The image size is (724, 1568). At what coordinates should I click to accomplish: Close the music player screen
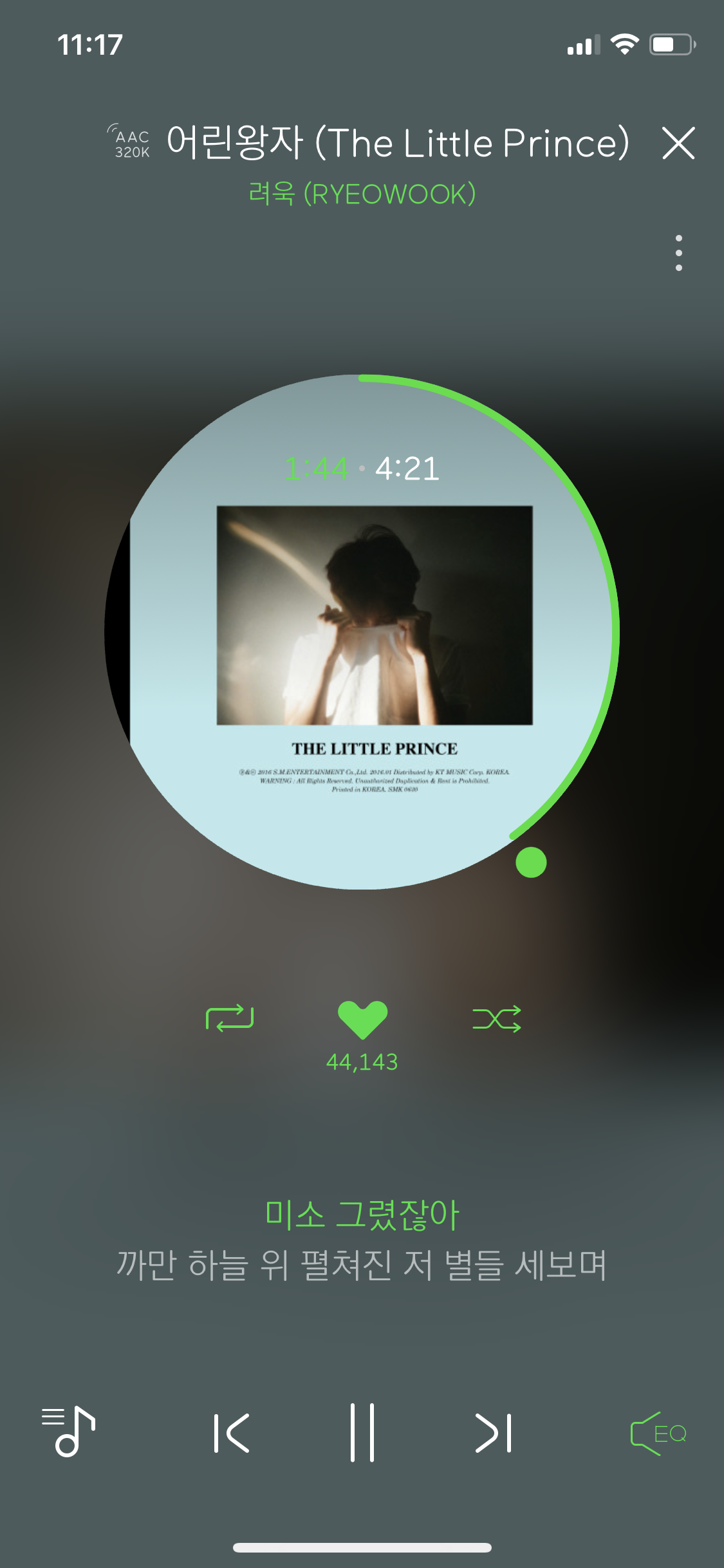click(x=678, y=143)
